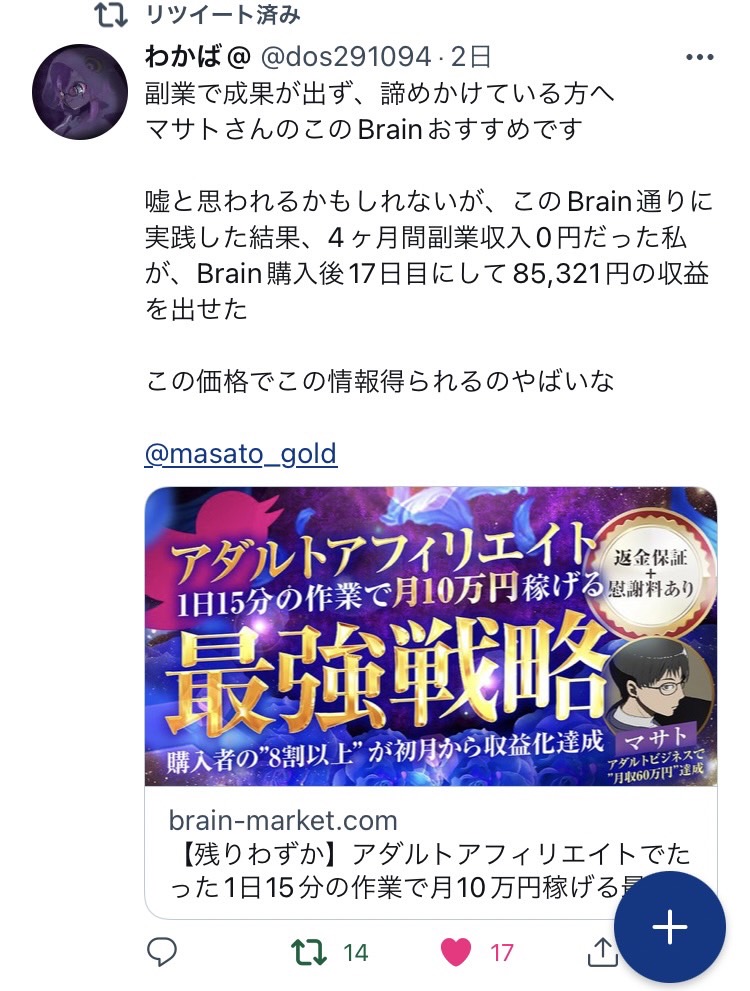This screenshot has width=750, height=991.
Task: Open the @masato_gold mention link
Action: pyautogui.click(x=241, y=454)
